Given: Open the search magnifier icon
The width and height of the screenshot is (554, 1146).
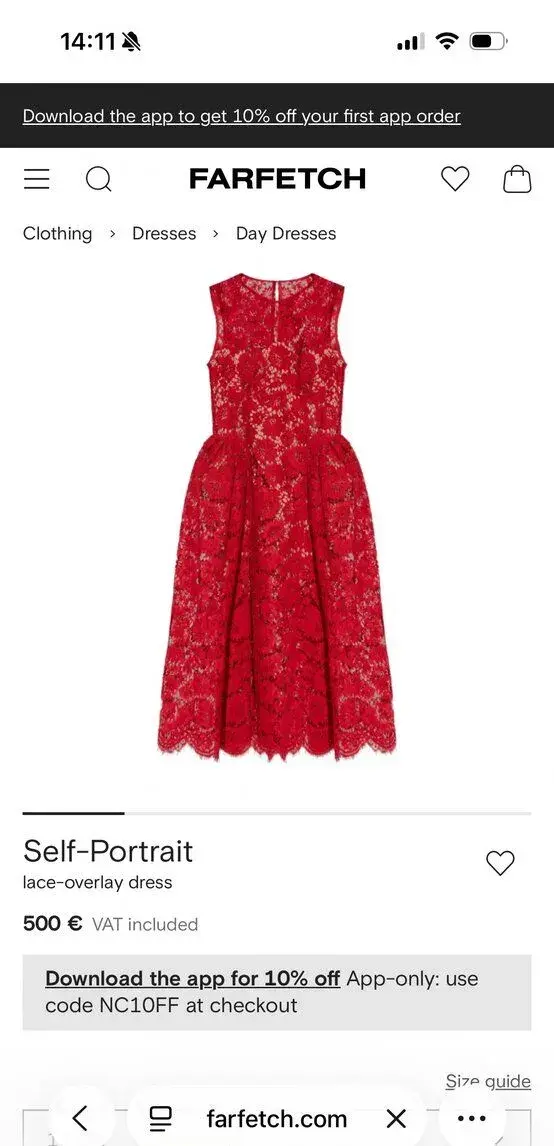Looking at the screenshot, I should [x=99, y=179].
